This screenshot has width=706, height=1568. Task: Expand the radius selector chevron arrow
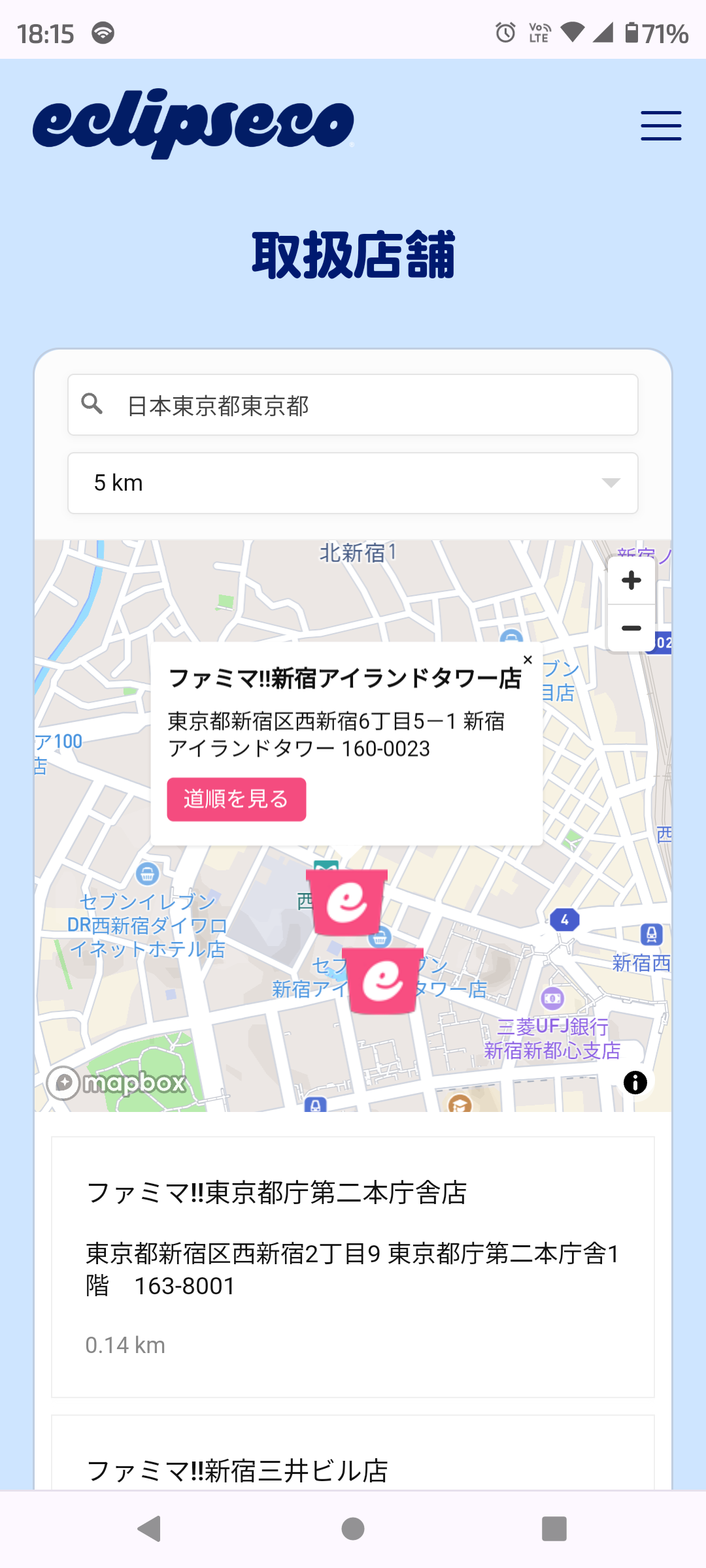coord(609,483)
